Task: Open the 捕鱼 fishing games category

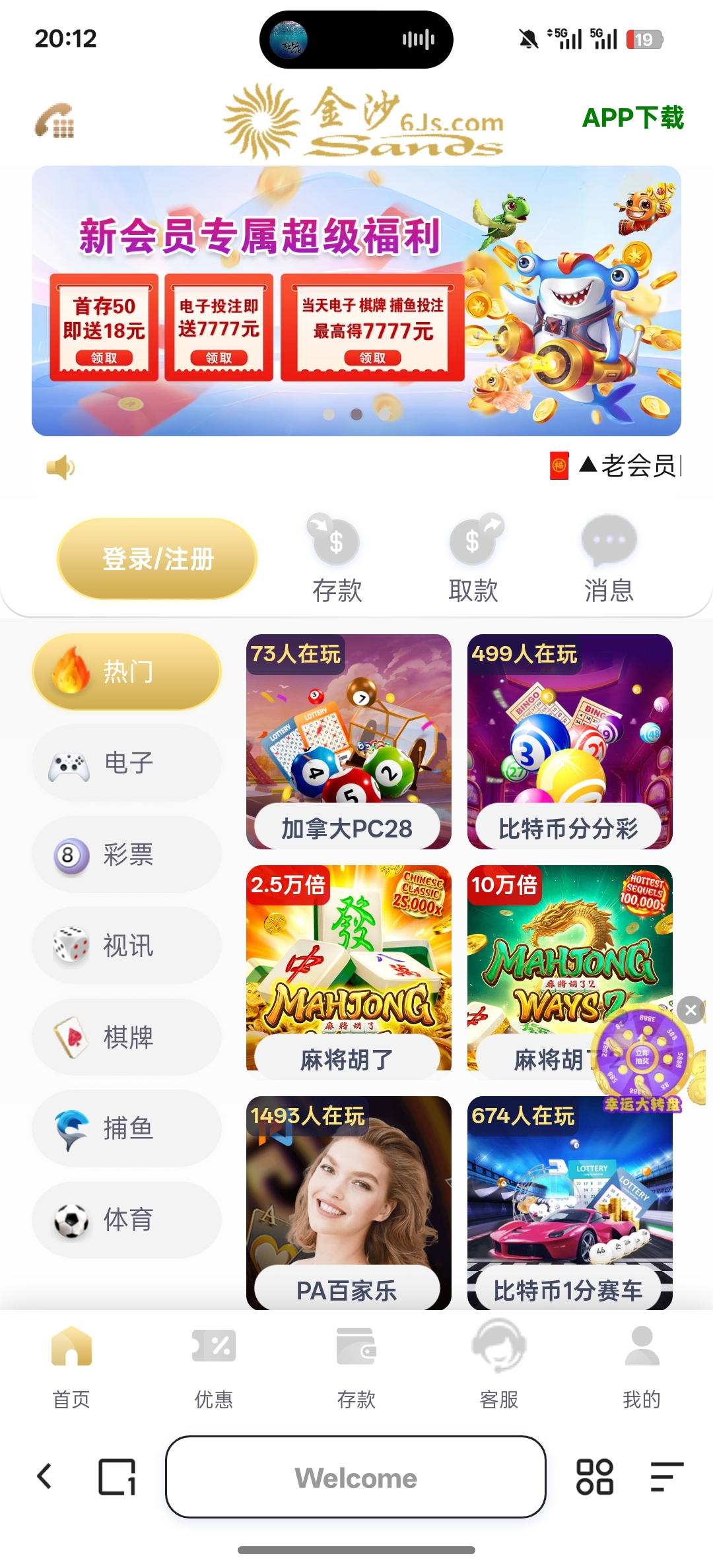Action: (126, 1128)
